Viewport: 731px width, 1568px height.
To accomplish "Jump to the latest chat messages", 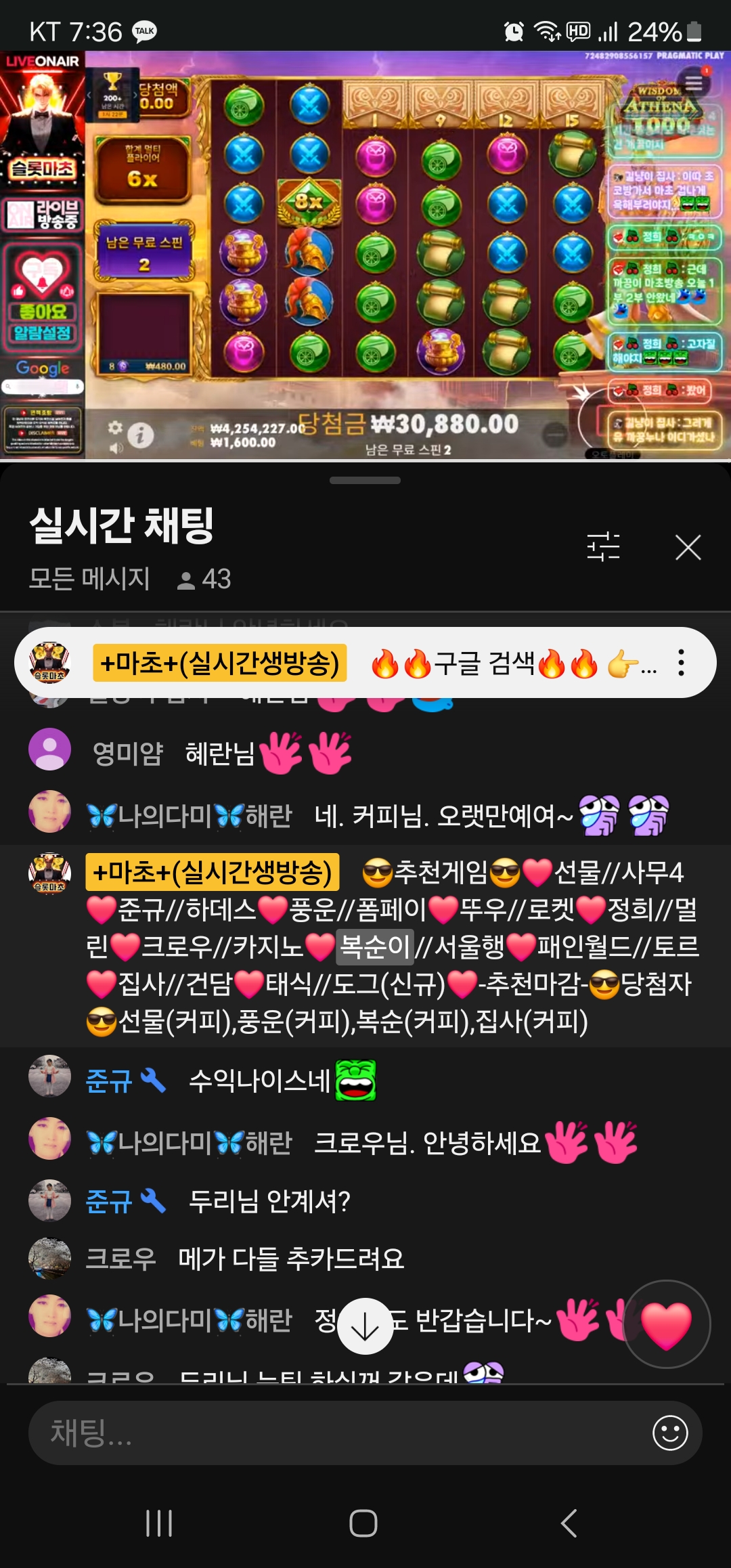I will pos(365,1326).
